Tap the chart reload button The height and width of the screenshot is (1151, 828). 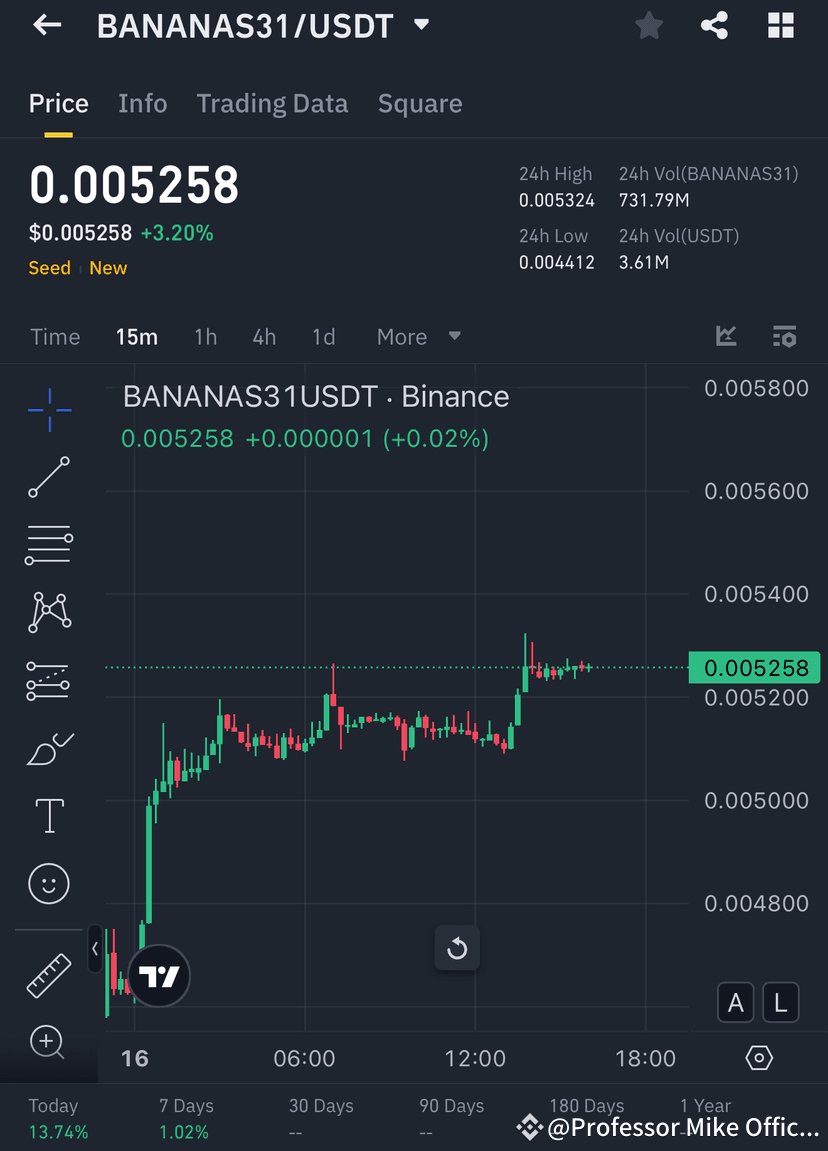[457, 948]
